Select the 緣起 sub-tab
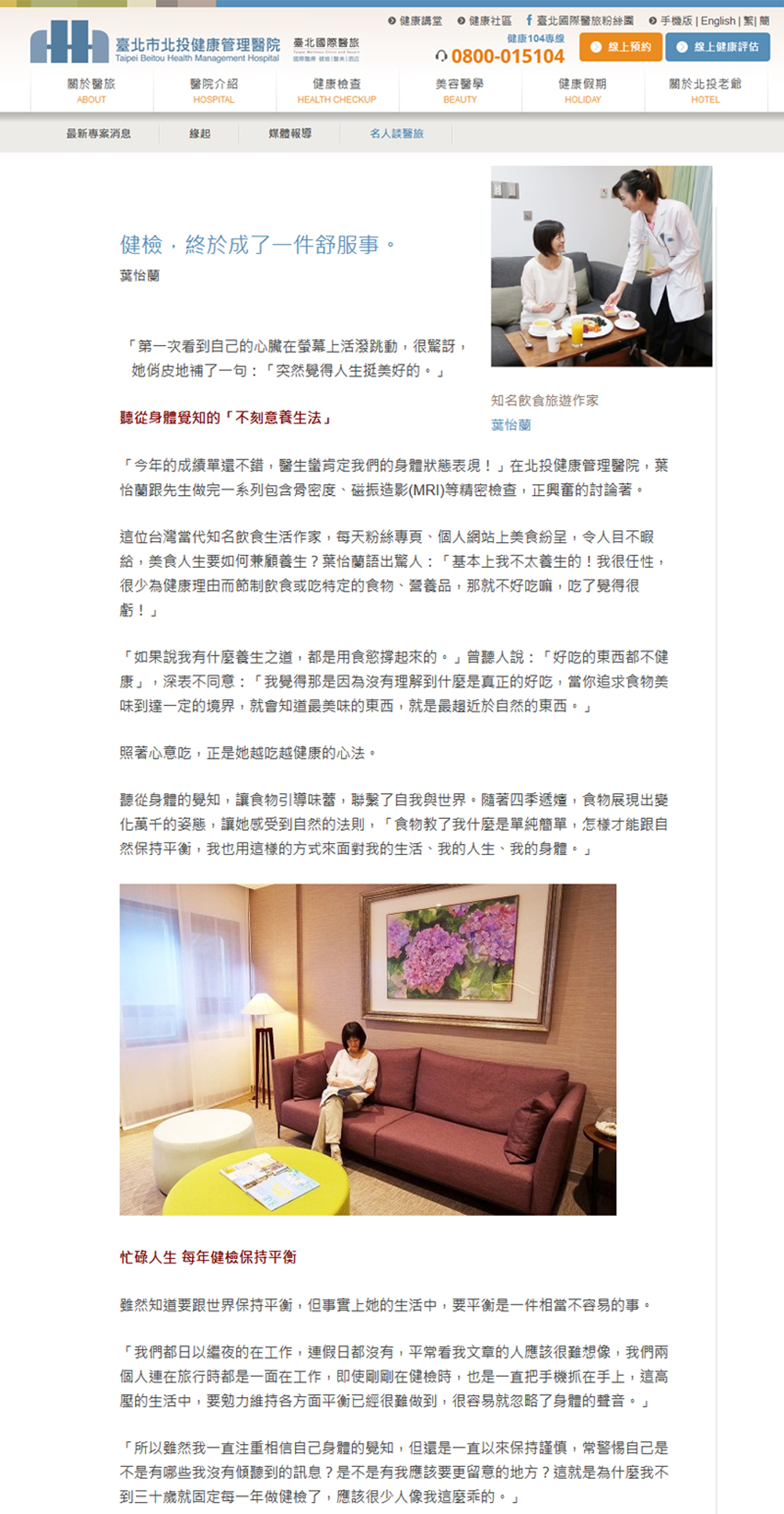The image size is (784, 1514). (200, 134)
